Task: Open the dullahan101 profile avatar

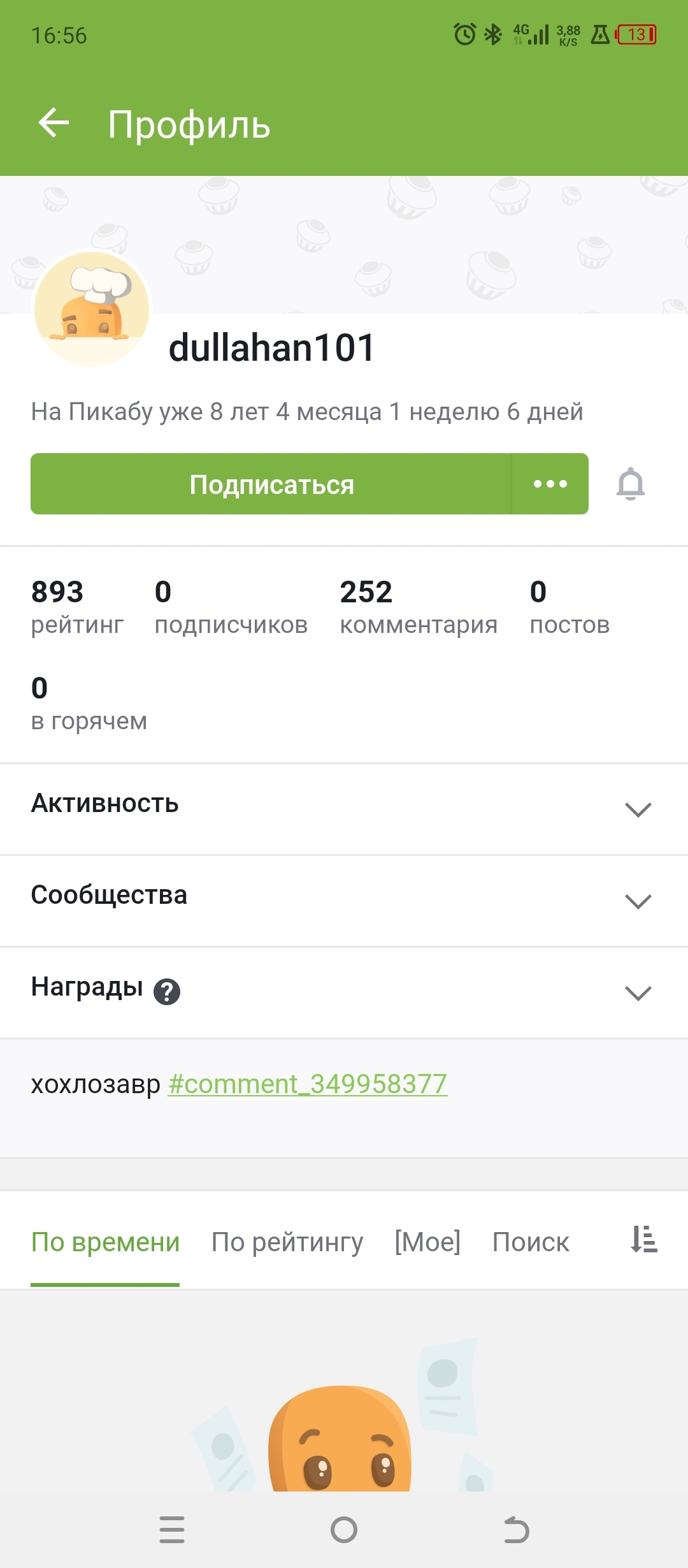Action: click(92, 310)
